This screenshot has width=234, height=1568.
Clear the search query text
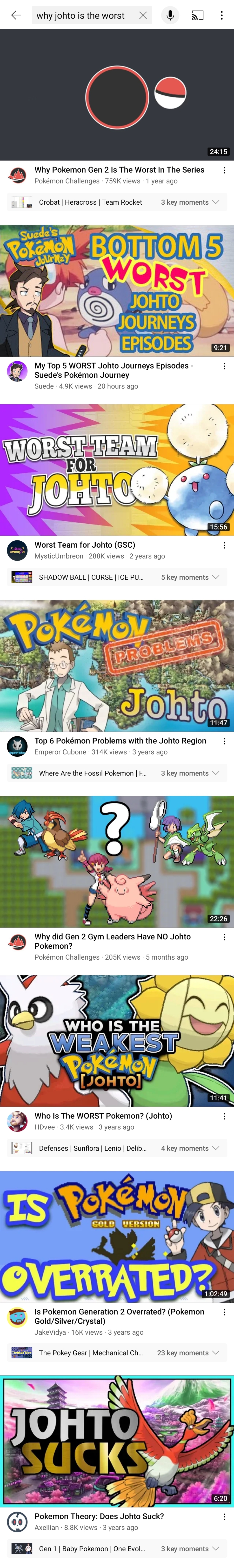[x=143, y=15]
